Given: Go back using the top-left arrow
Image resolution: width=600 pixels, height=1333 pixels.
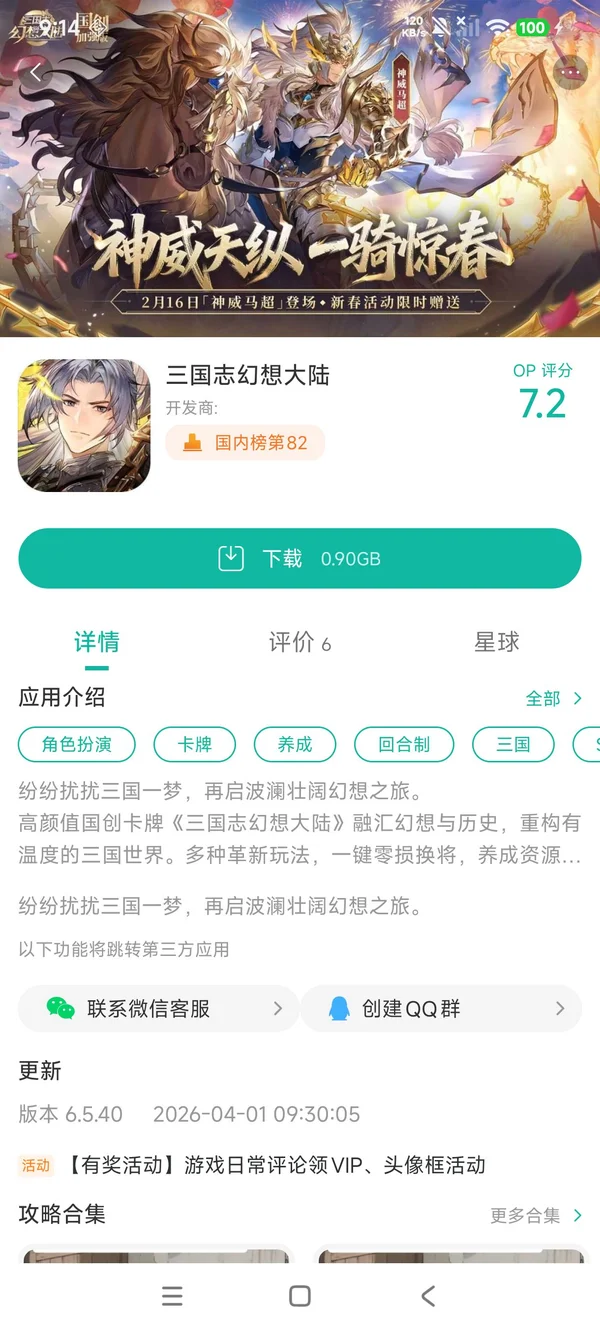Looking at the screenshot, I should pos(37,72).
